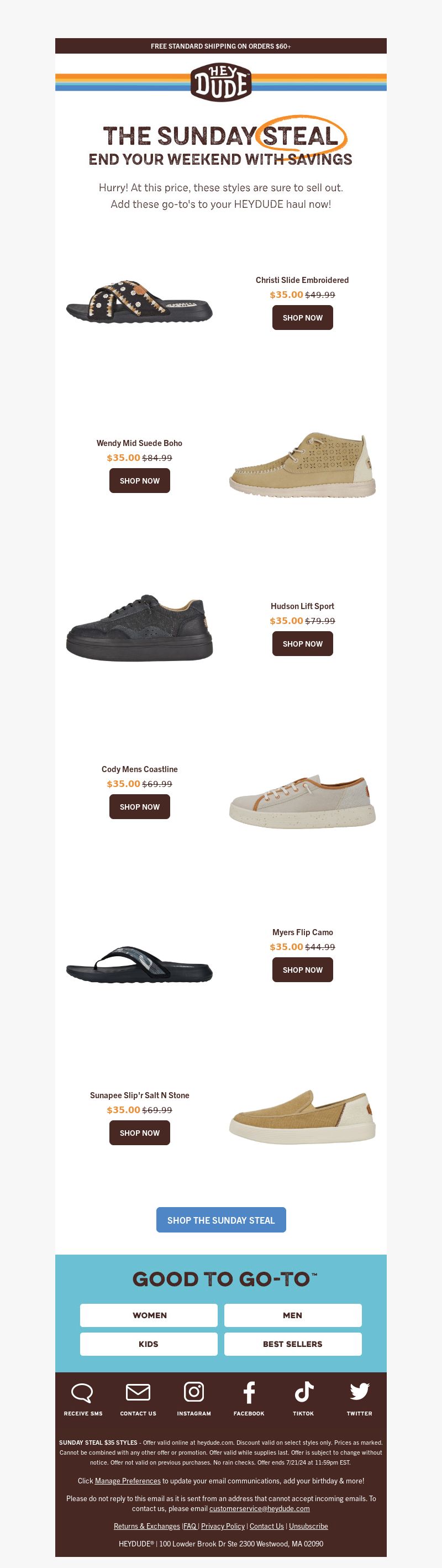Tap the Contact Us envelope icon

pos(138,1393)
